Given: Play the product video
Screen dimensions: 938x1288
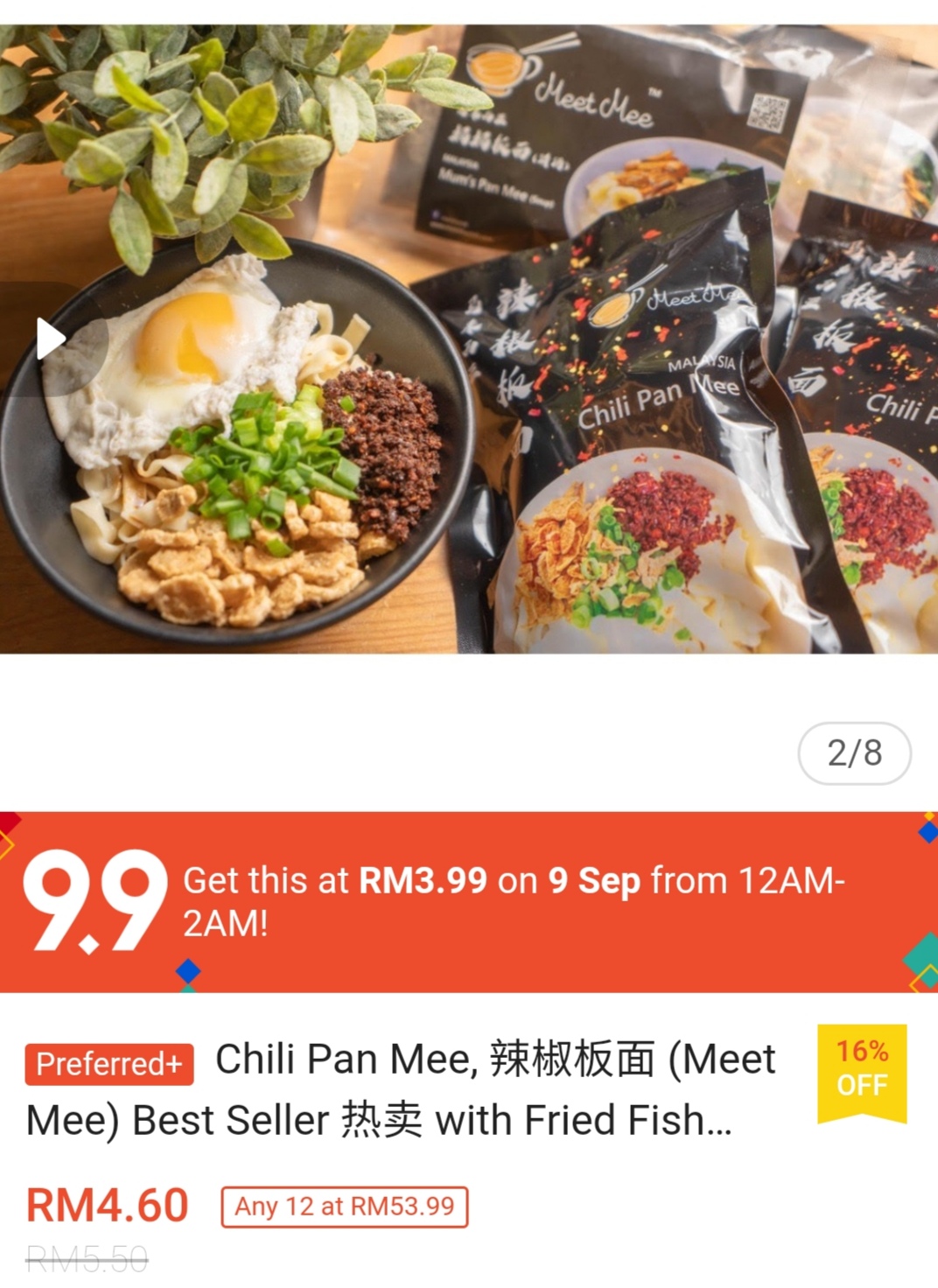Looking at the screenshot, I should click(x=52, y=339).
